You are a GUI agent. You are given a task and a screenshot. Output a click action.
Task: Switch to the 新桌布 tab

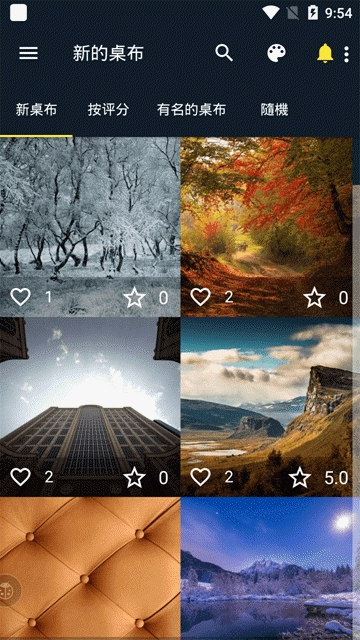[x=36, y=109]
